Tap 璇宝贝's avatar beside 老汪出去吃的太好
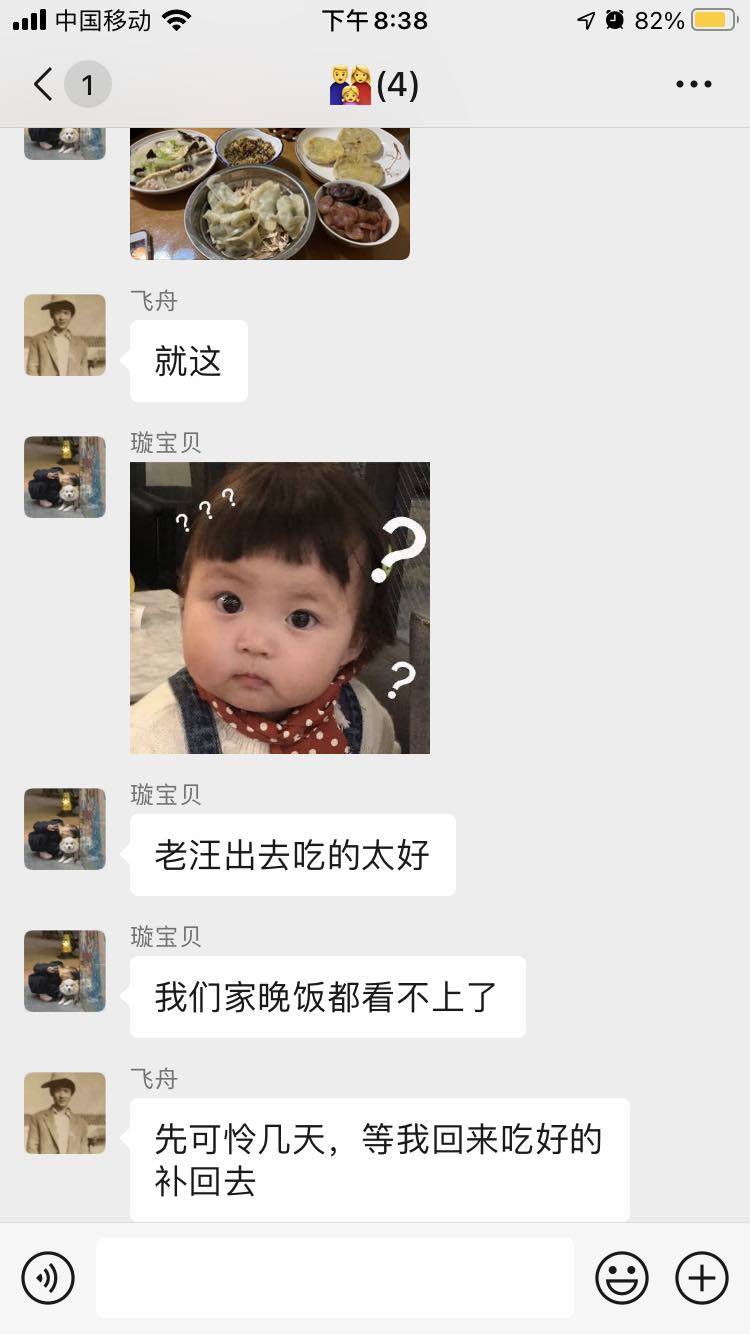 [65, 829]
